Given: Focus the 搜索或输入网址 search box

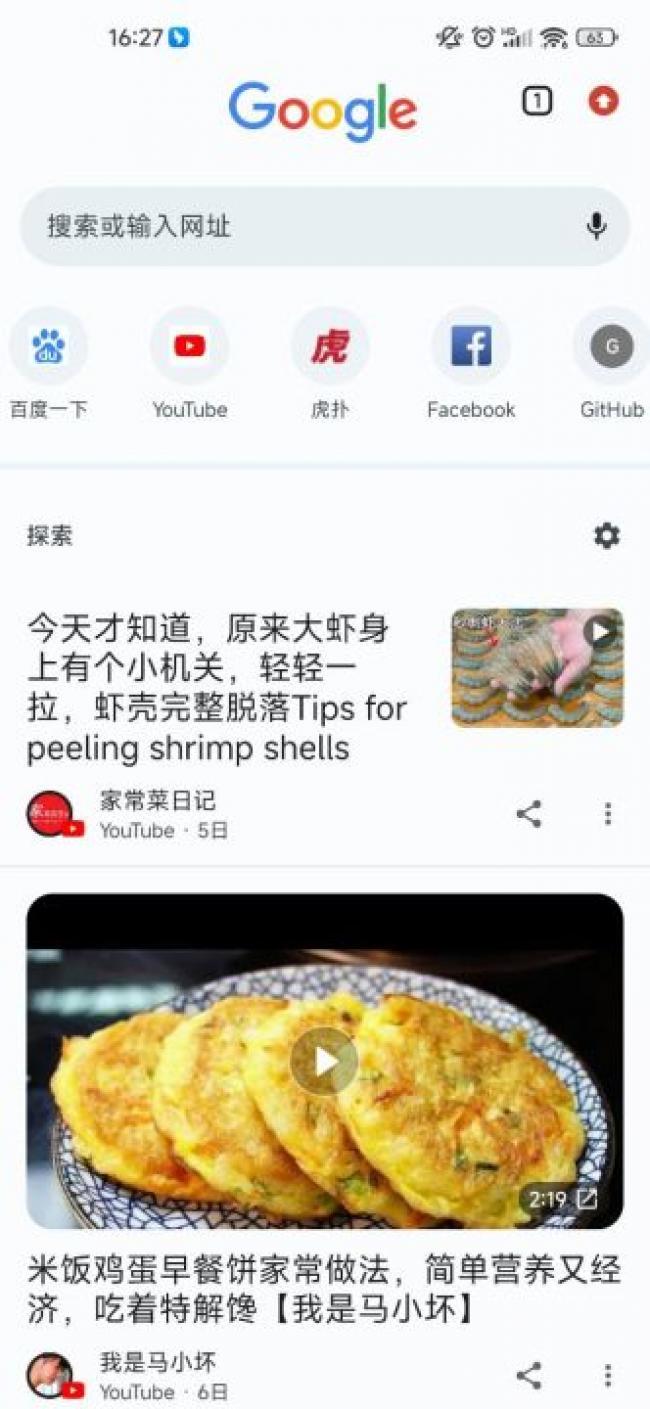Looking at the screenshot, I should pos(300,226).
